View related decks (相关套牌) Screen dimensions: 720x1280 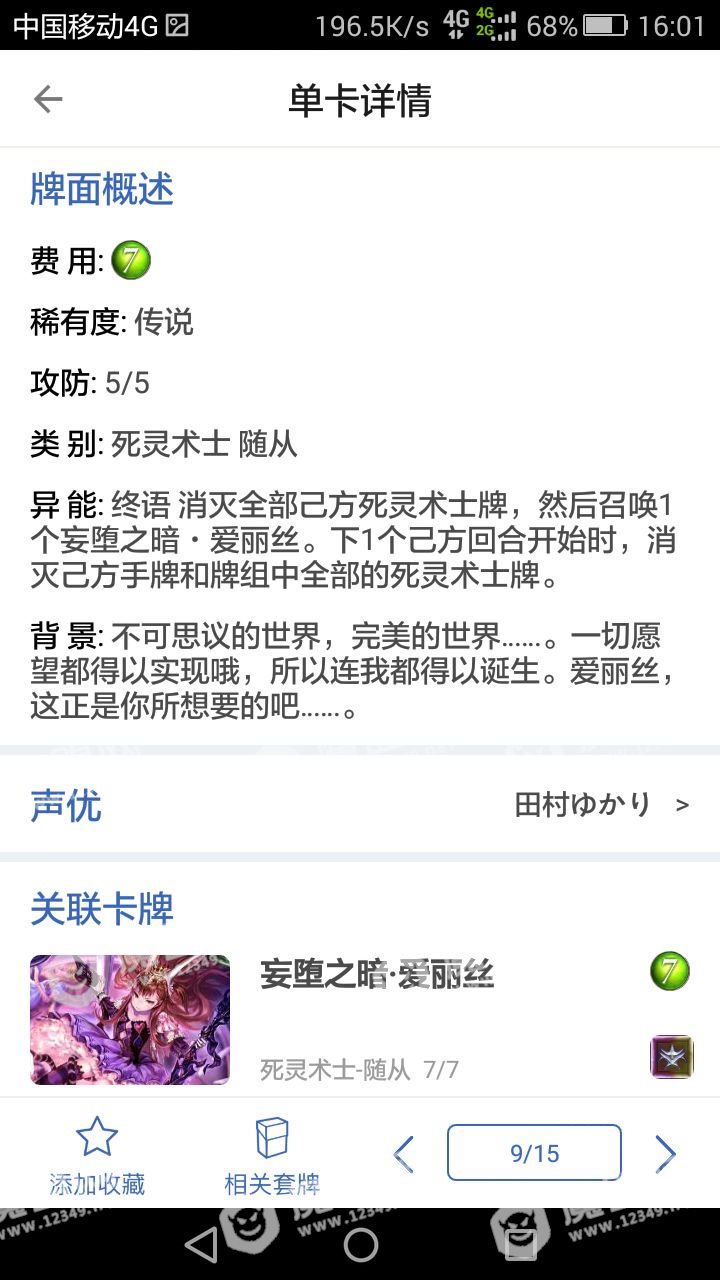tap(272, 1156)
